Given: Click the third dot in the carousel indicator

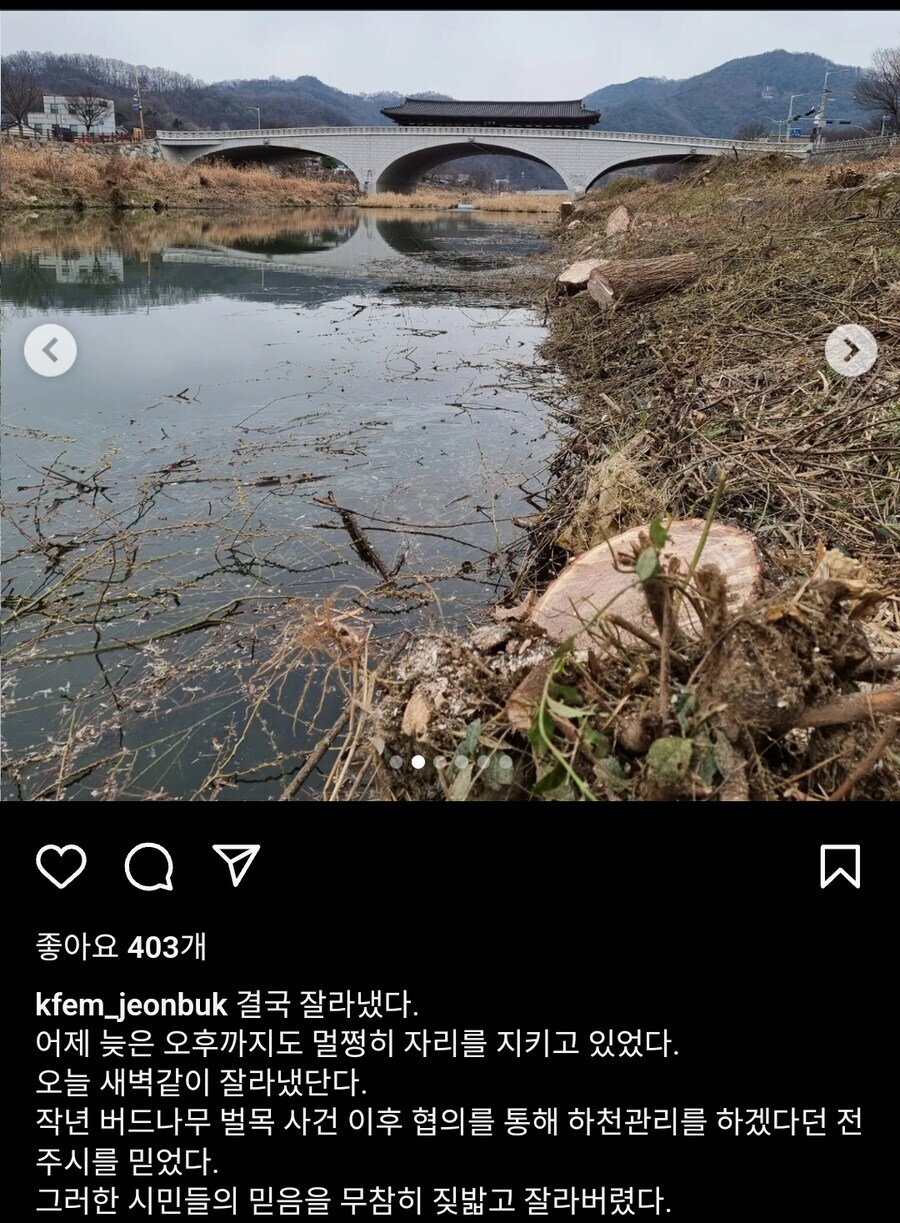Looking at the screenshot, I should pos(441,762).
